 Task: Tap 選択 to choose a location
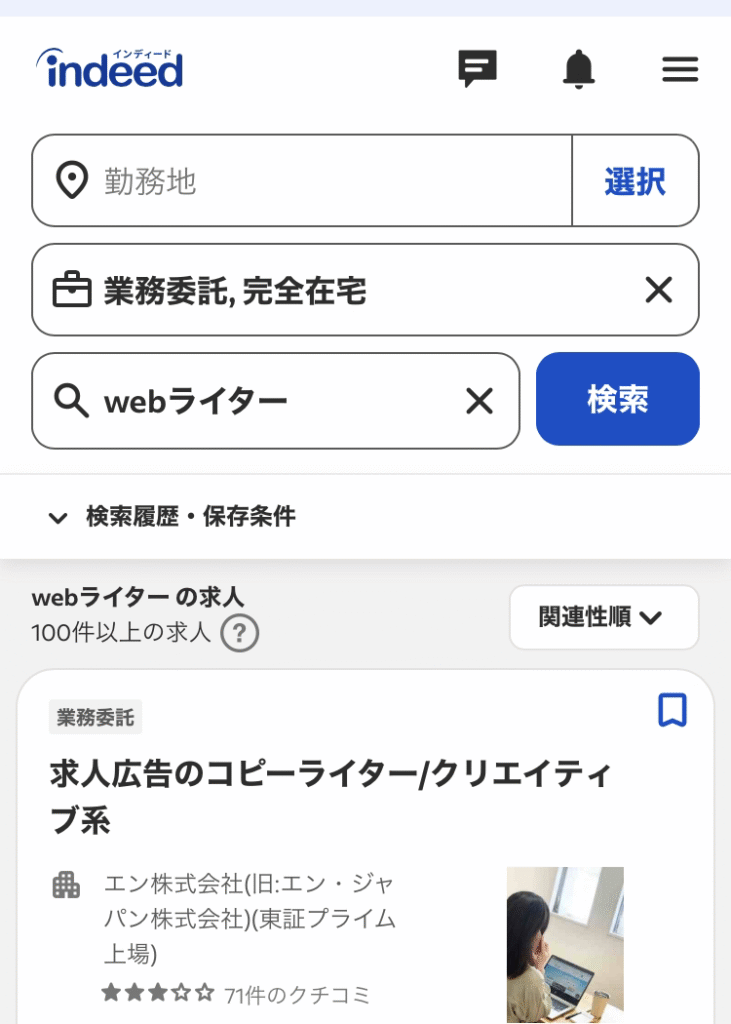click(x=635, y=181)
